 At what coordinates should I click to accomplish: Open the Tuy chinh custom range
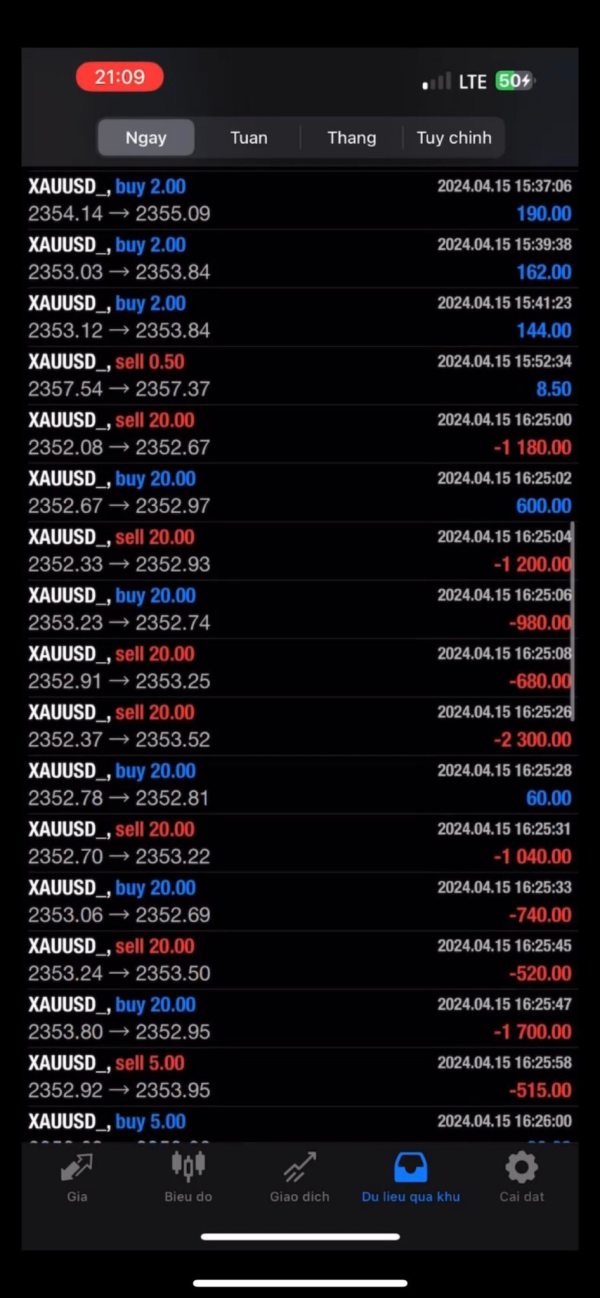[454, 138]
